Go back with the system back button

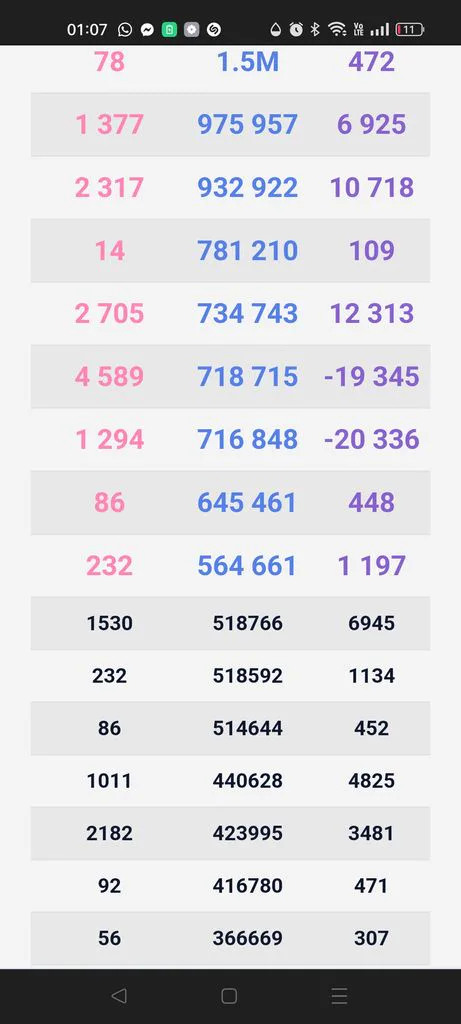(119, 995)
